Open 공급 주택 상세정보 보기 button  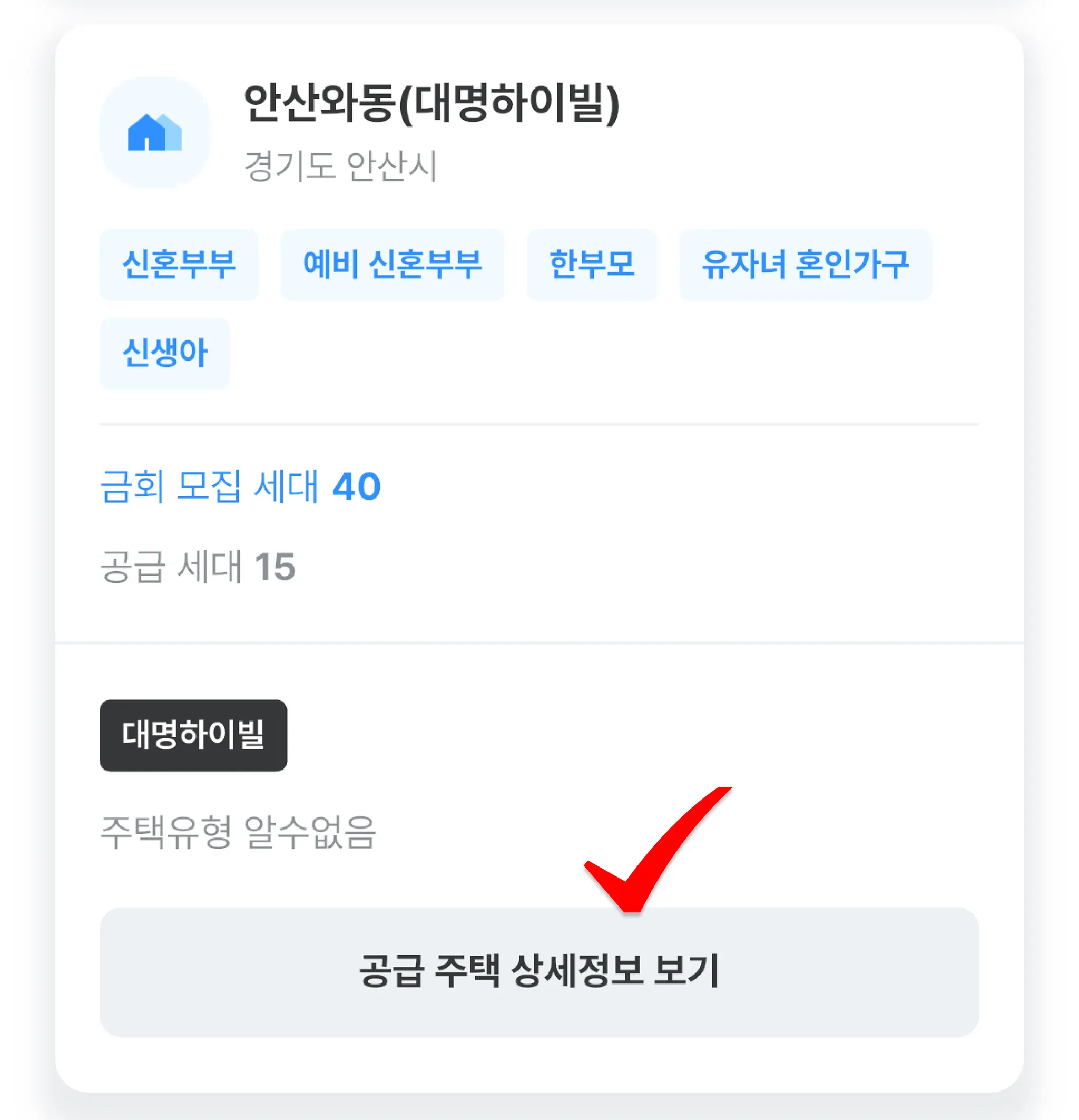point(539,972)
